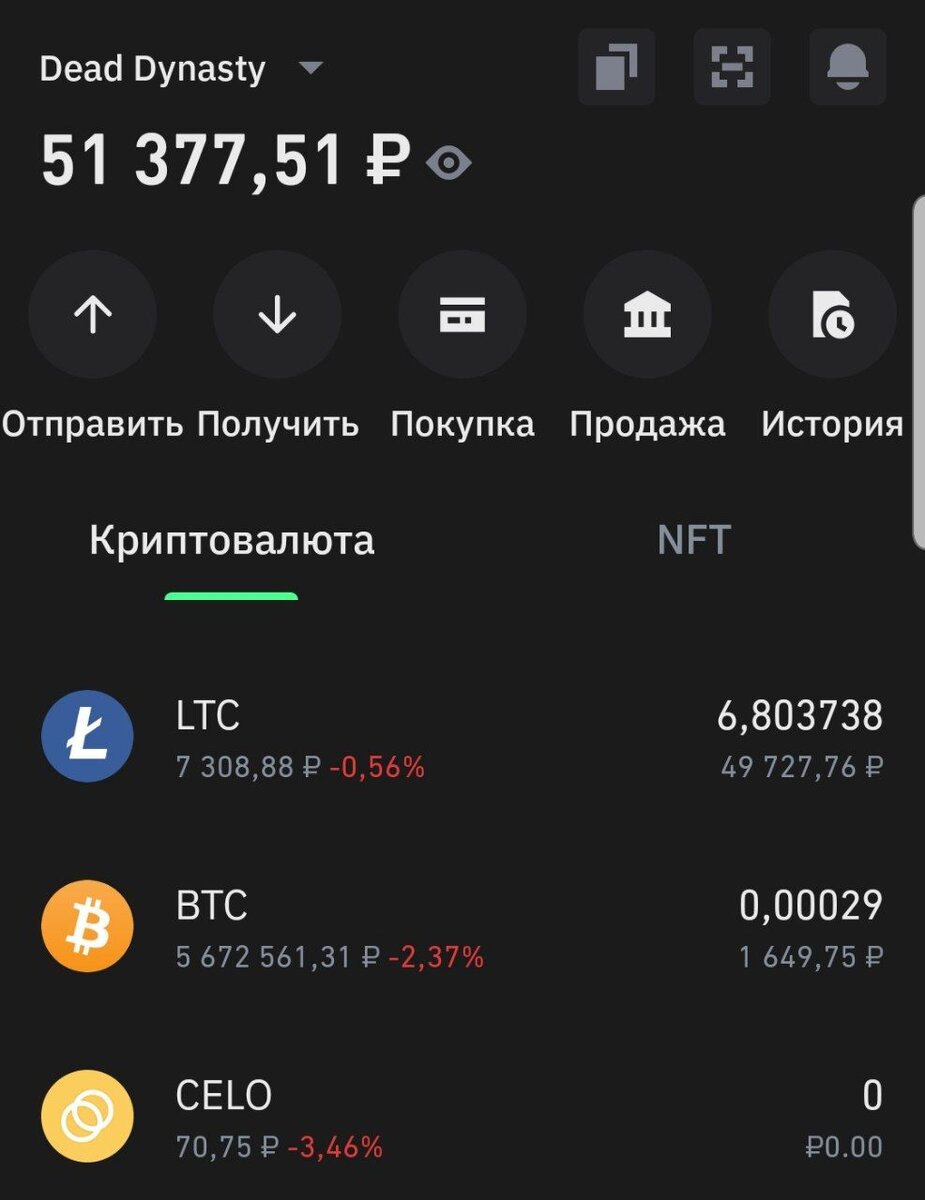Expand the Dead Dynasty wallet dropdown
The height and width of the screenshot is (1200, 925).
pos(311,69)
